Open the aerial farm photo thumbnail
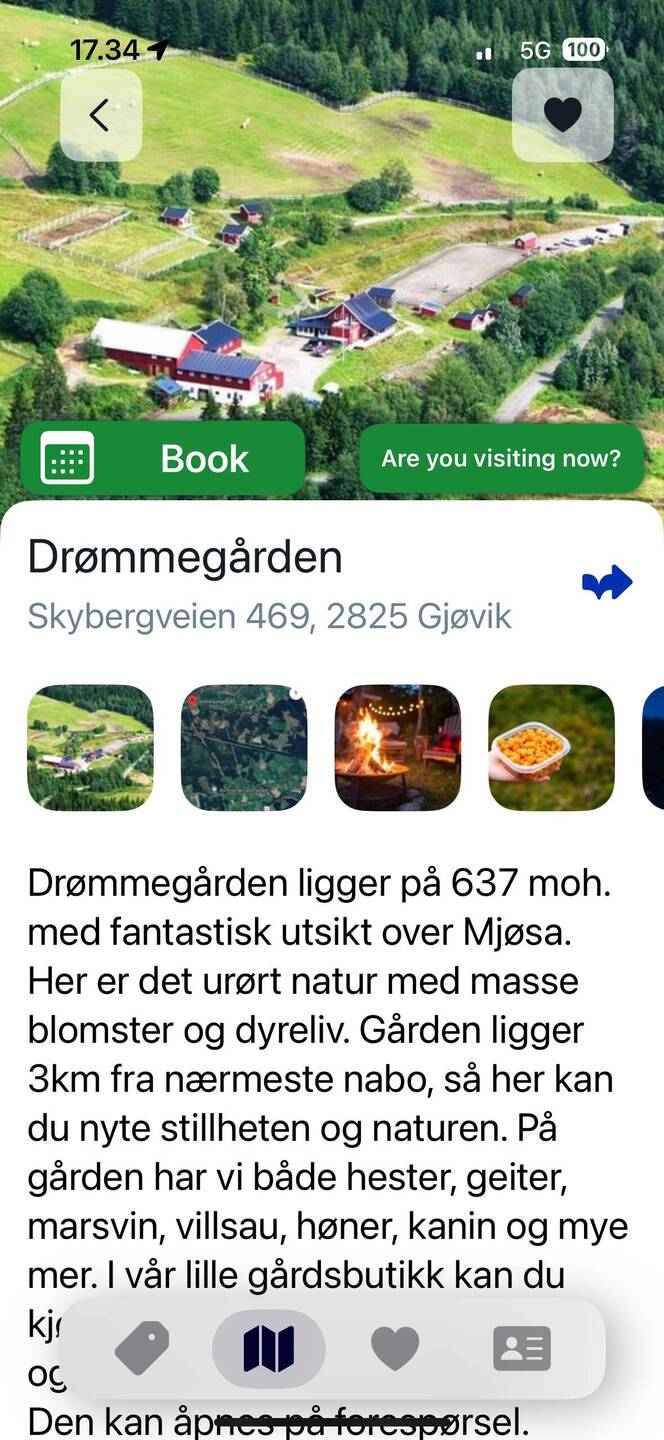The image size is (664, 1440). [x=90, y=747]
